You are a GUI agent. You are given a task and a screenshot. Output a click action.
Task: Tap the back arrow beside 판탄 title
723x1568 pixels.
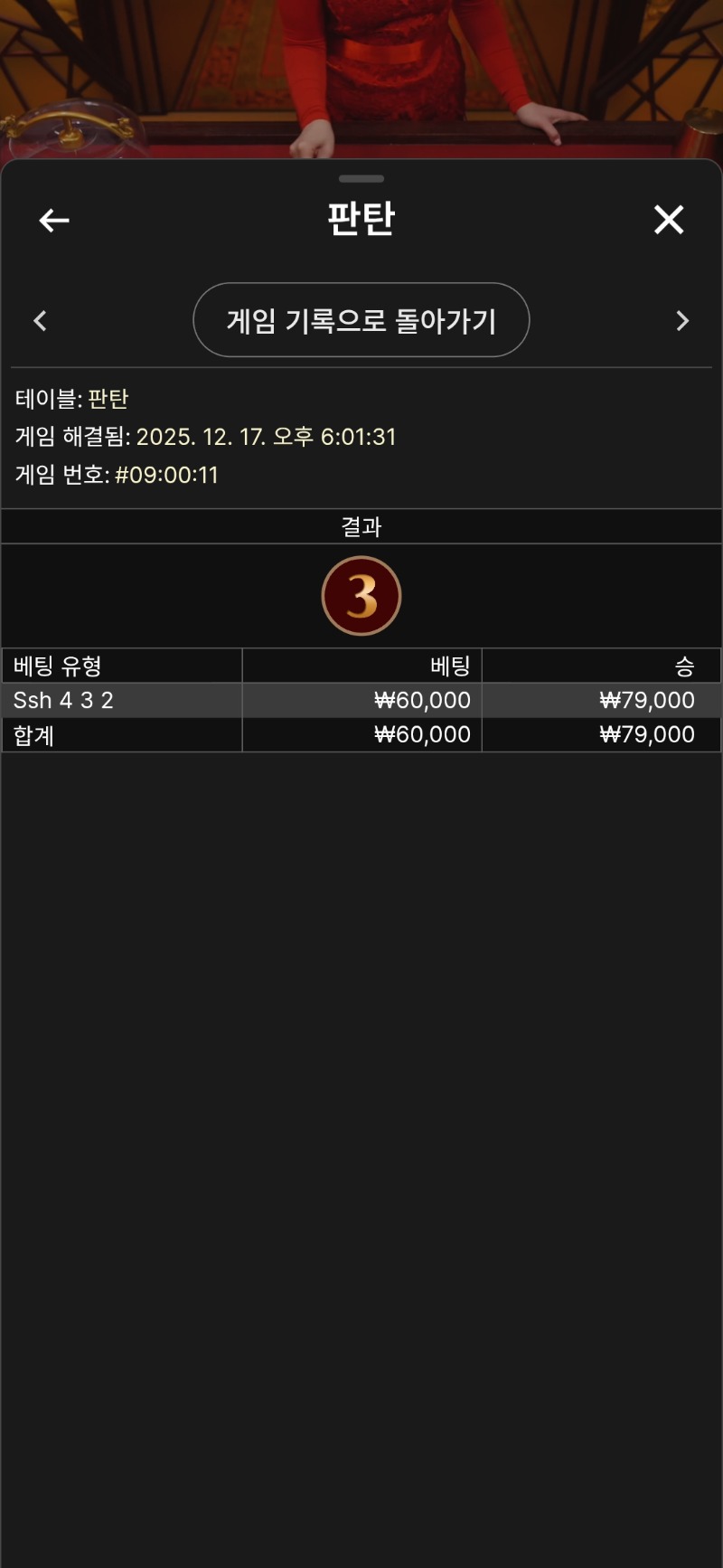pos(54,220)
